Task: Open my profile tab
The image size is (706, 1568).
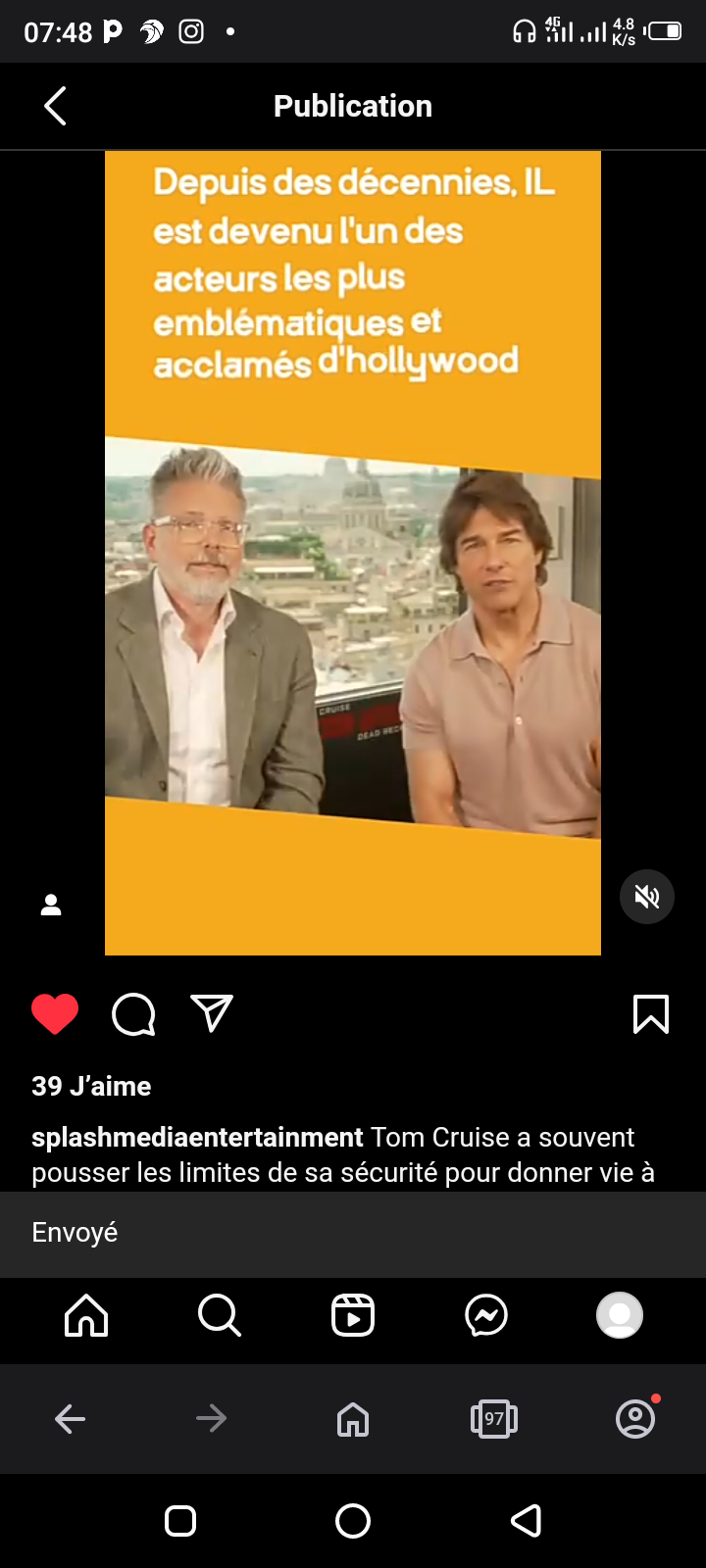Action: point(620,1315)
